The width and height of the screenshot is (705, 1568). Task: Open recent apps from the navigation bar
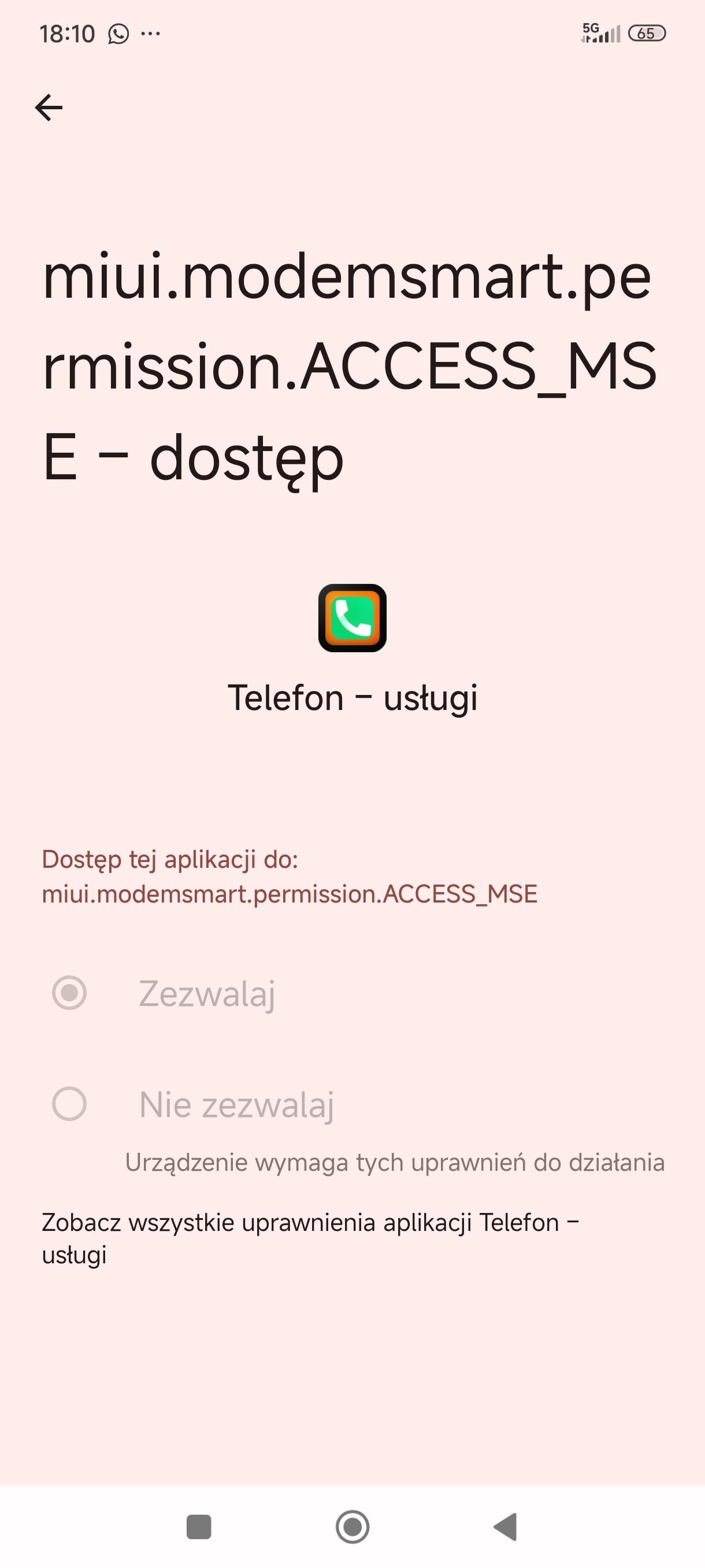pyautogui.click(x=198, y=1526)
